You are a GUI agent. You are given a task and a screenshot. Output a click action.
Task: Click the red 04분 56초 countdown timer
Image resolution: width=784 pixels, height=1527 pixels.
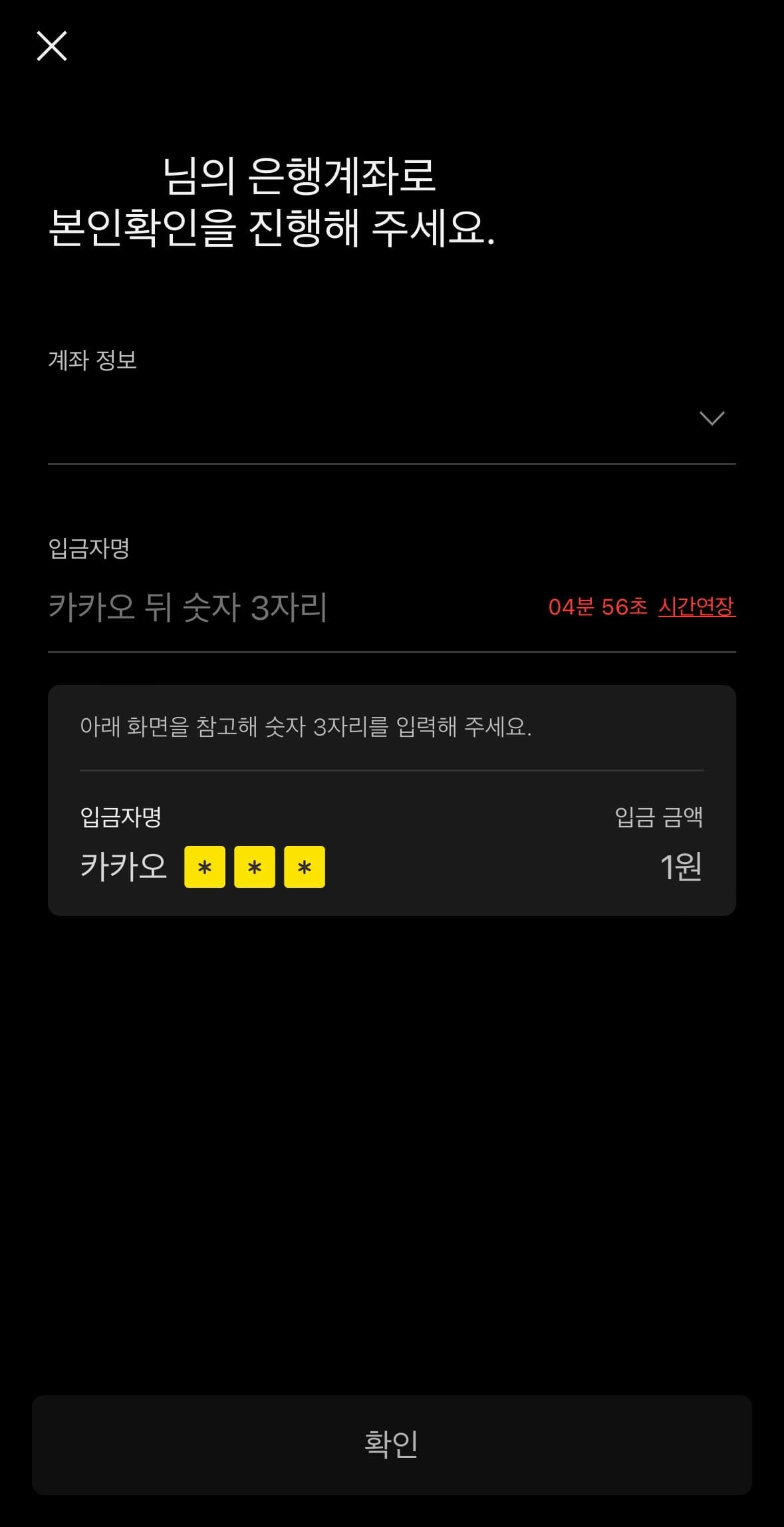point(598,607)
